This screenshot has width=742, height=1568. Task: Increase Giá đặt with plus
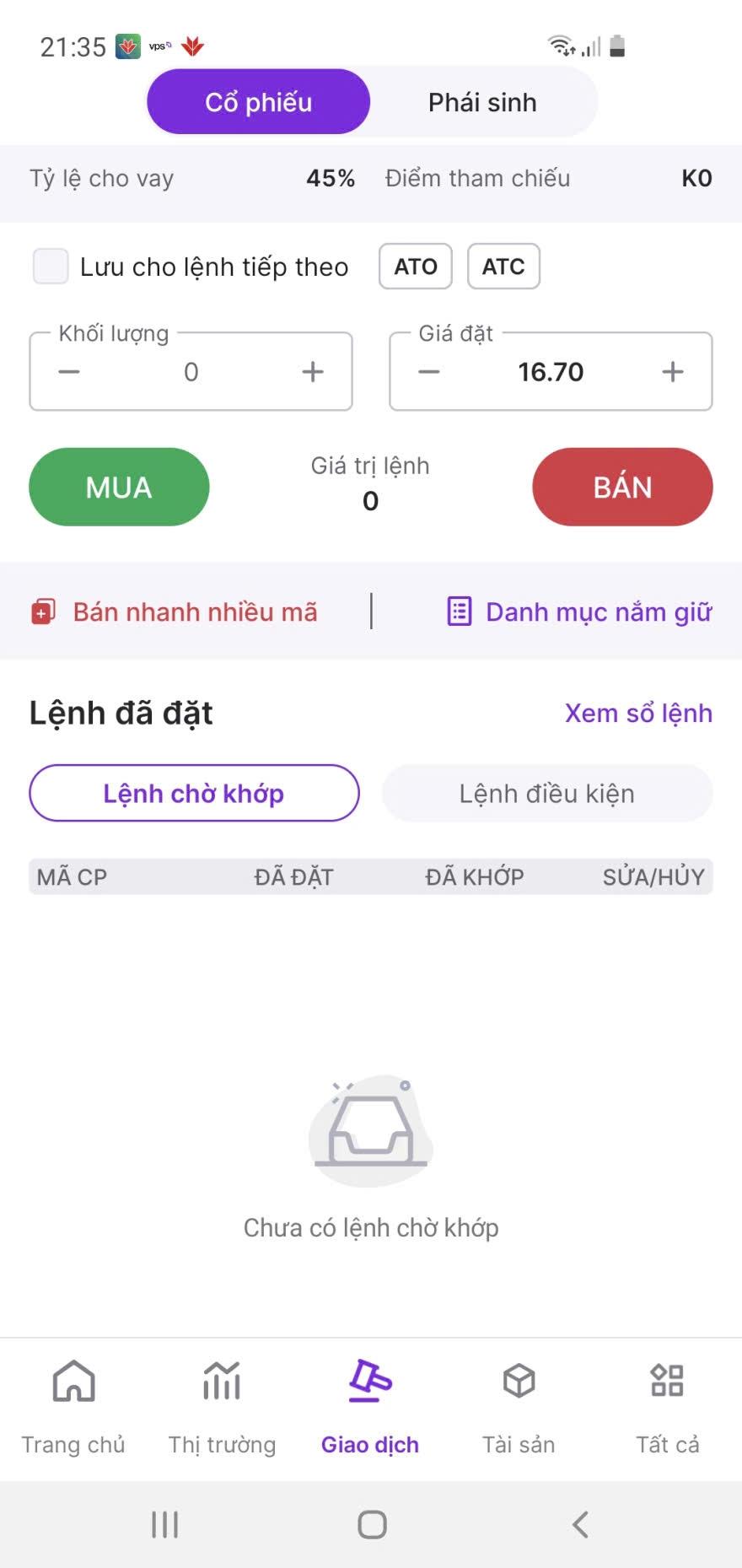click(x=672, y=372)
